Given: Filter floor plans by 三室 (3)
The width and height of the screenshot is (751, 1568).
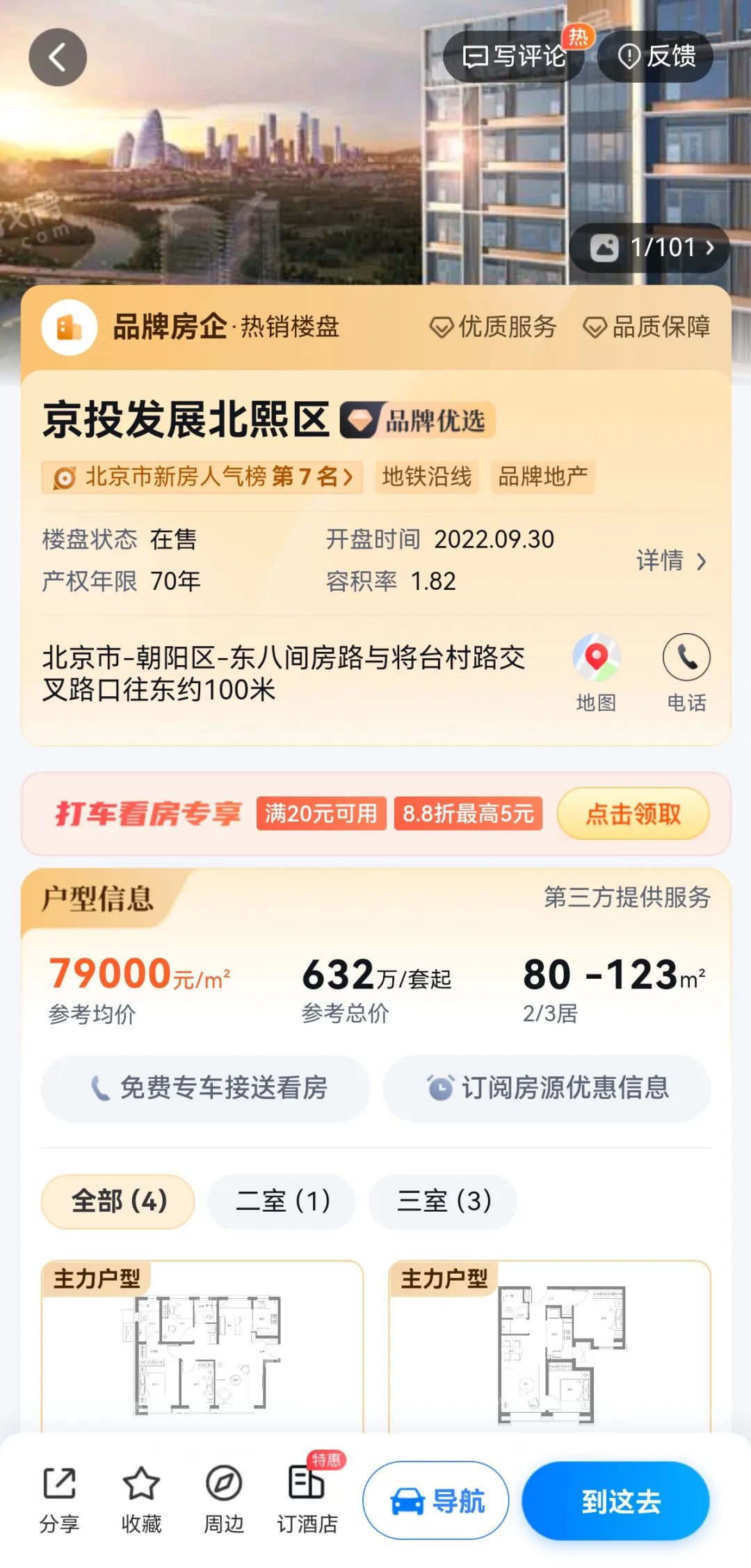Looking at the screenshot, I should pos(443,1201).
